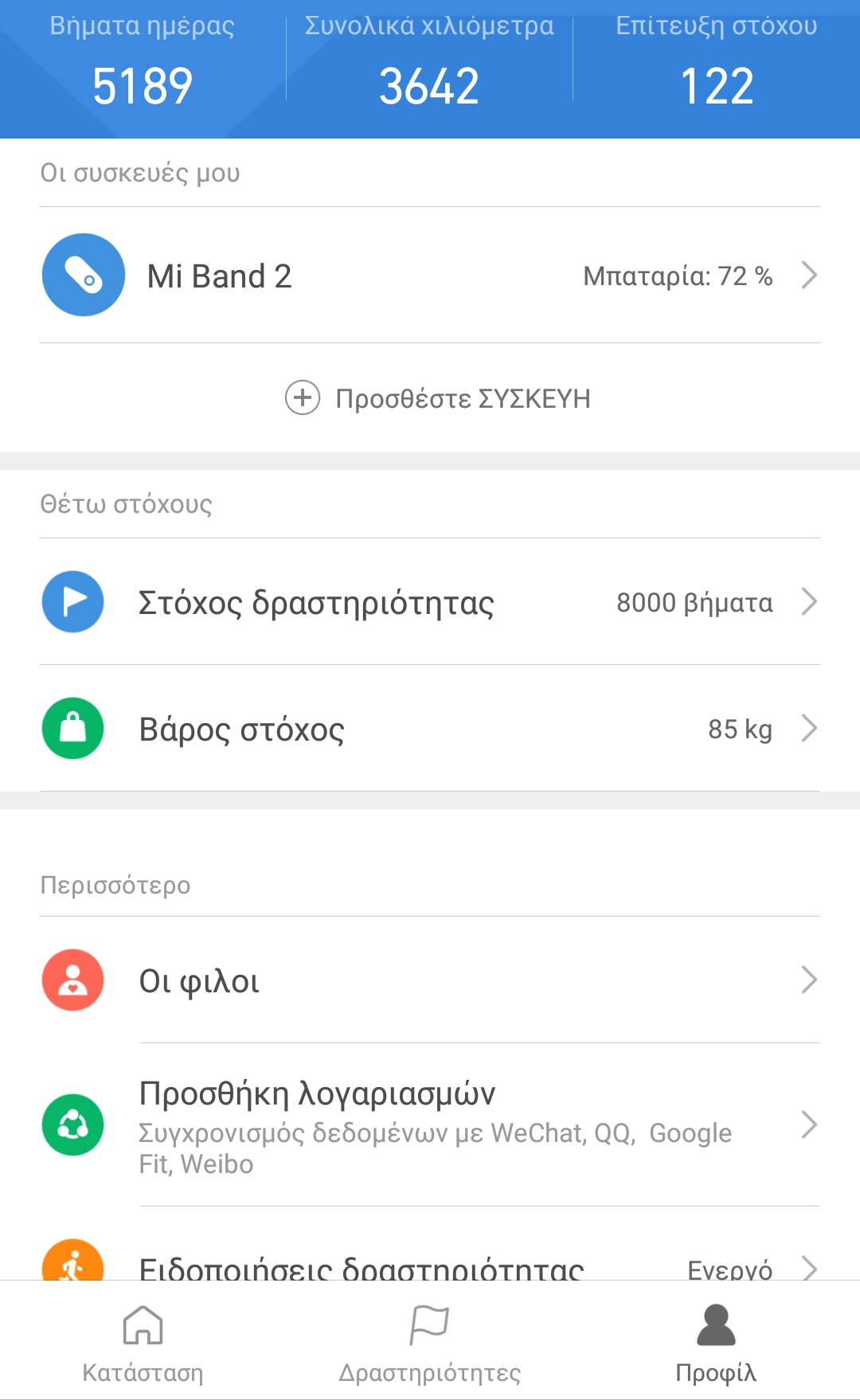Open Ειδοποιήσεις δραστηριότητας settings
The height and width of the screenshot is (1400, 860).
coord(430,1264)
